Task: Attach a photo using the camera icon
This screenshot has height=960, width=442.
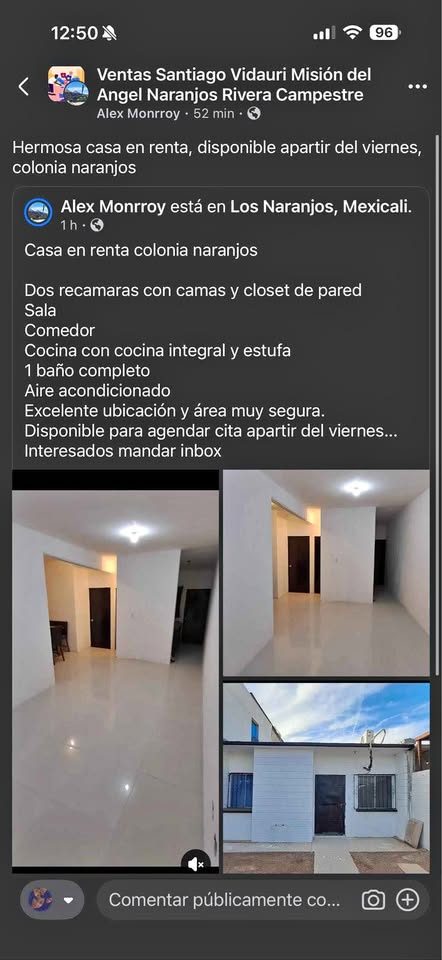Action: click(373, 900)
